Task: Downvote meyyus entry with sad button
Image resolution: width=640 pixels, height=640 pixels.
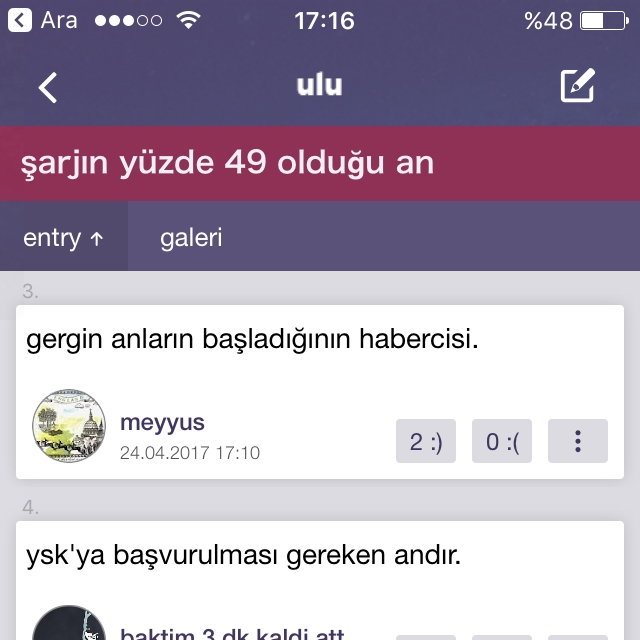Action: pyautogui.click(x=502, y=442)
